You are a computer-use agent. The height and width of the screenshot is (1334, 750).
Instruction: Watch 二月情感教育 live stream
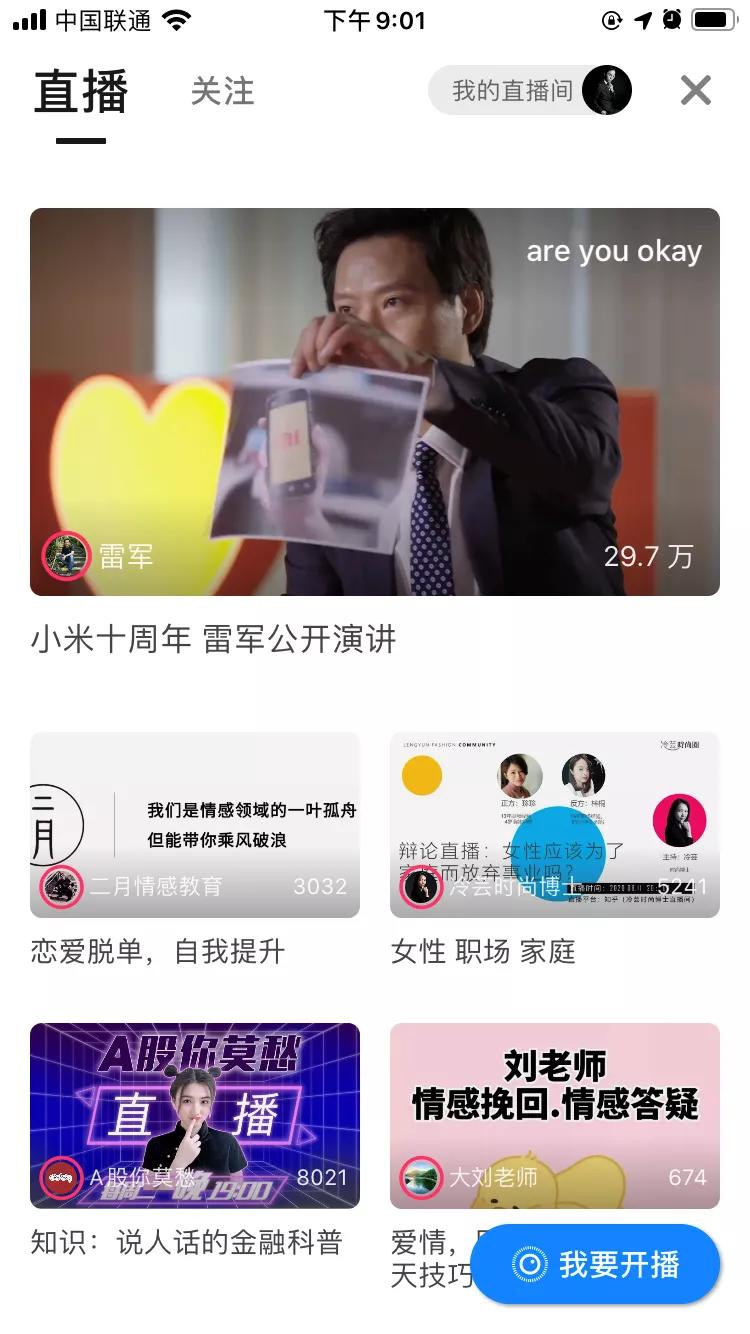pos(194,824)
